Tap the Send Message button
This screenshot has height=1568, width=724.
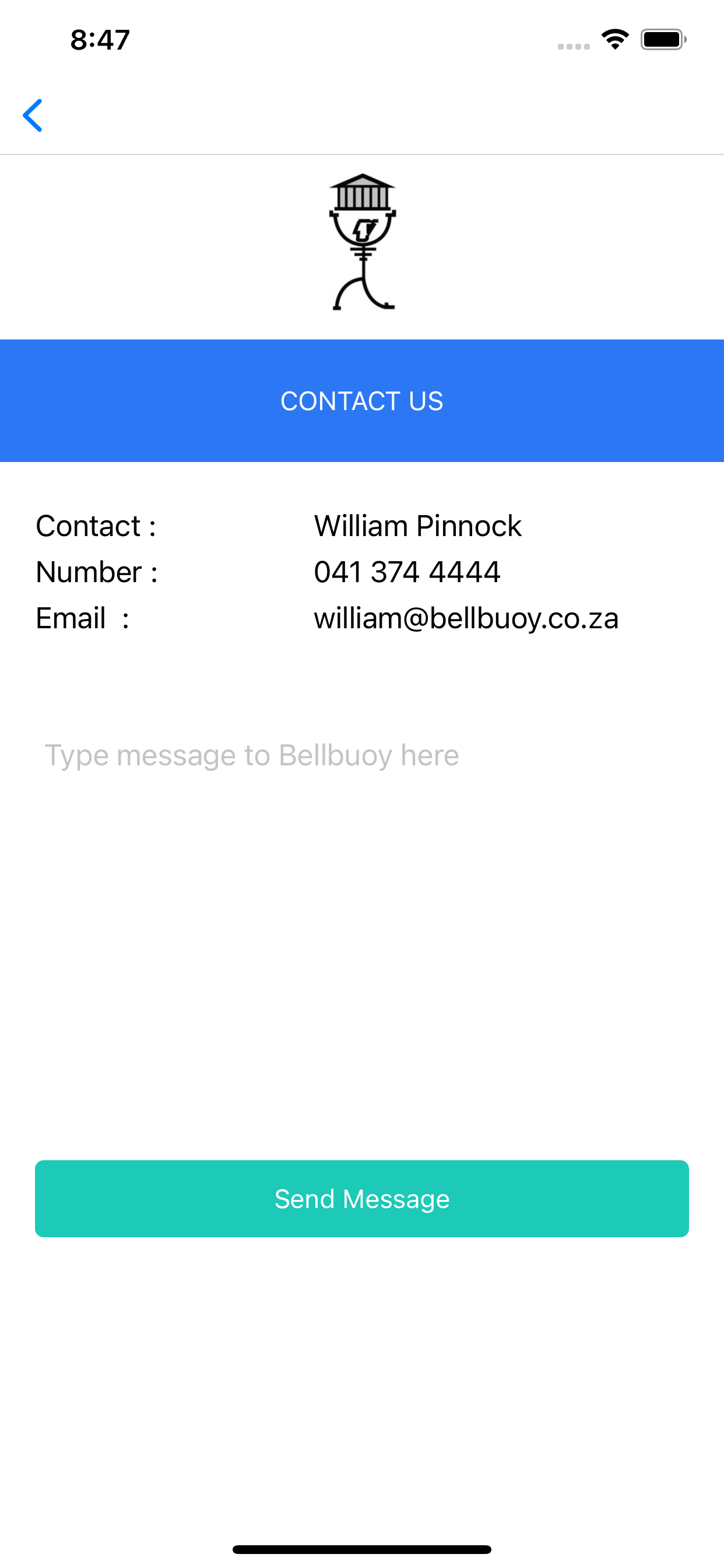coord(361,1199)
